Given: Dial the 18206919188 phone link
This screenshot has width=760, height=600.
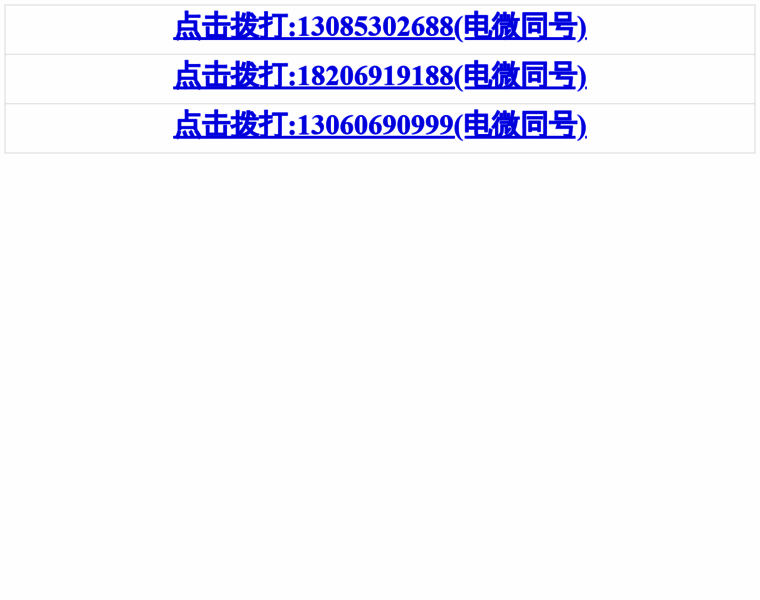Looking at the screenshot, I should click(379, 76).
